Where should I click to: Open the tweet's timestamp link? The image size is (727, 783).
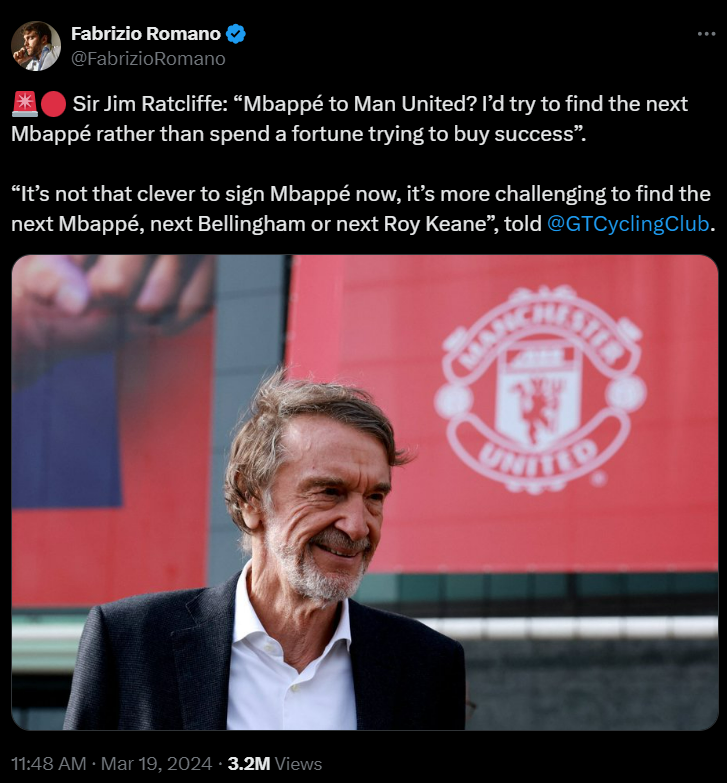[x=112, y=763]
